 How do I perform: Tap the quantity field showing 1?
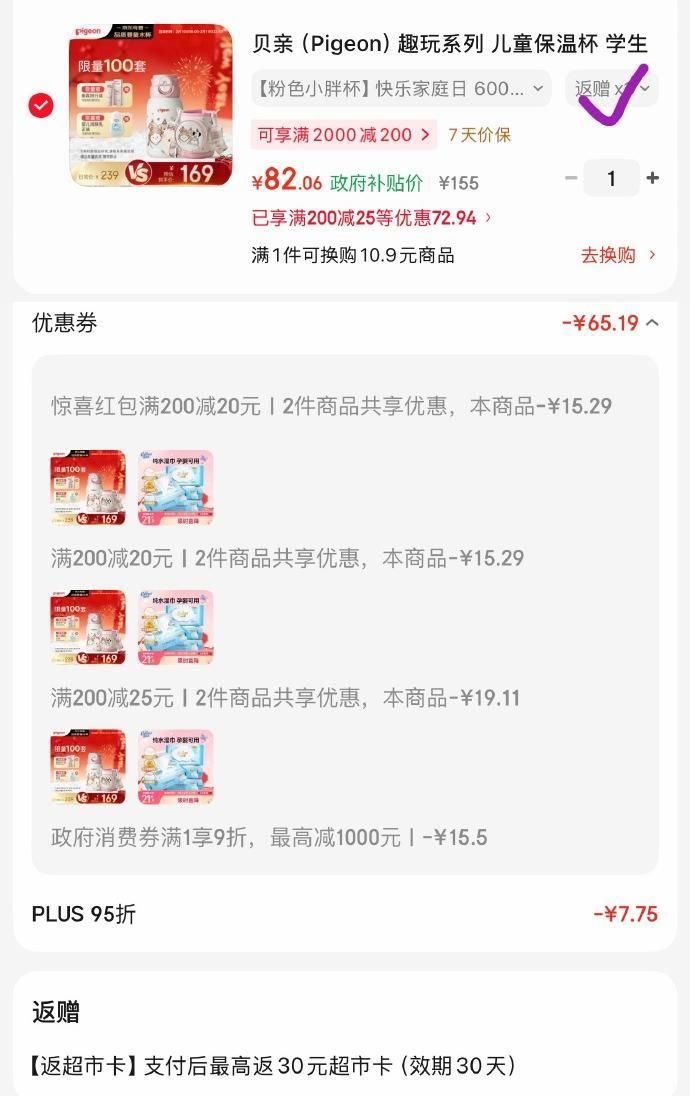(611, 179)
